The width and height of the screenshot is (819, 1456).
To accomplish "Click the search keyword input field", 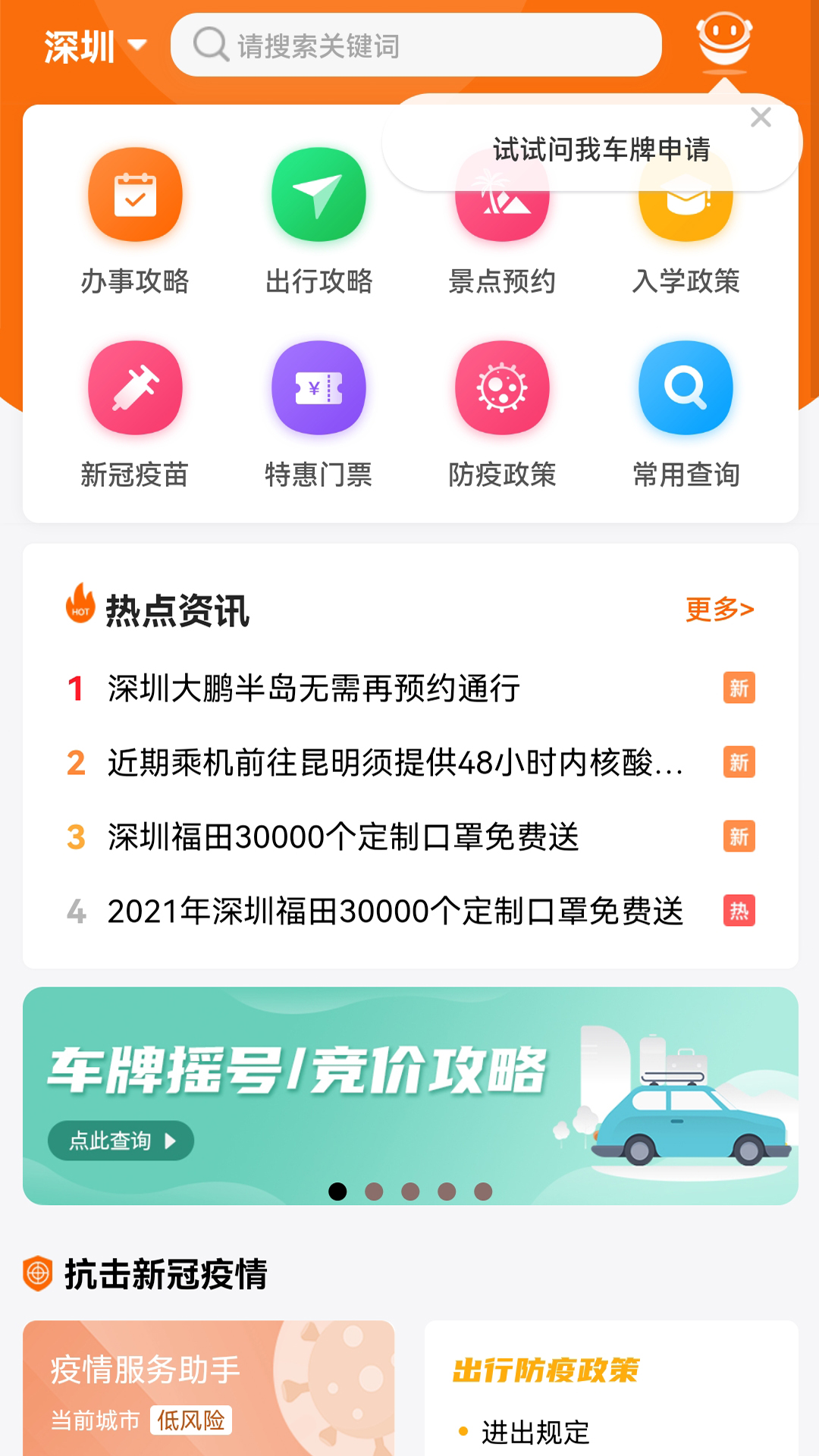I will [416, 45].
